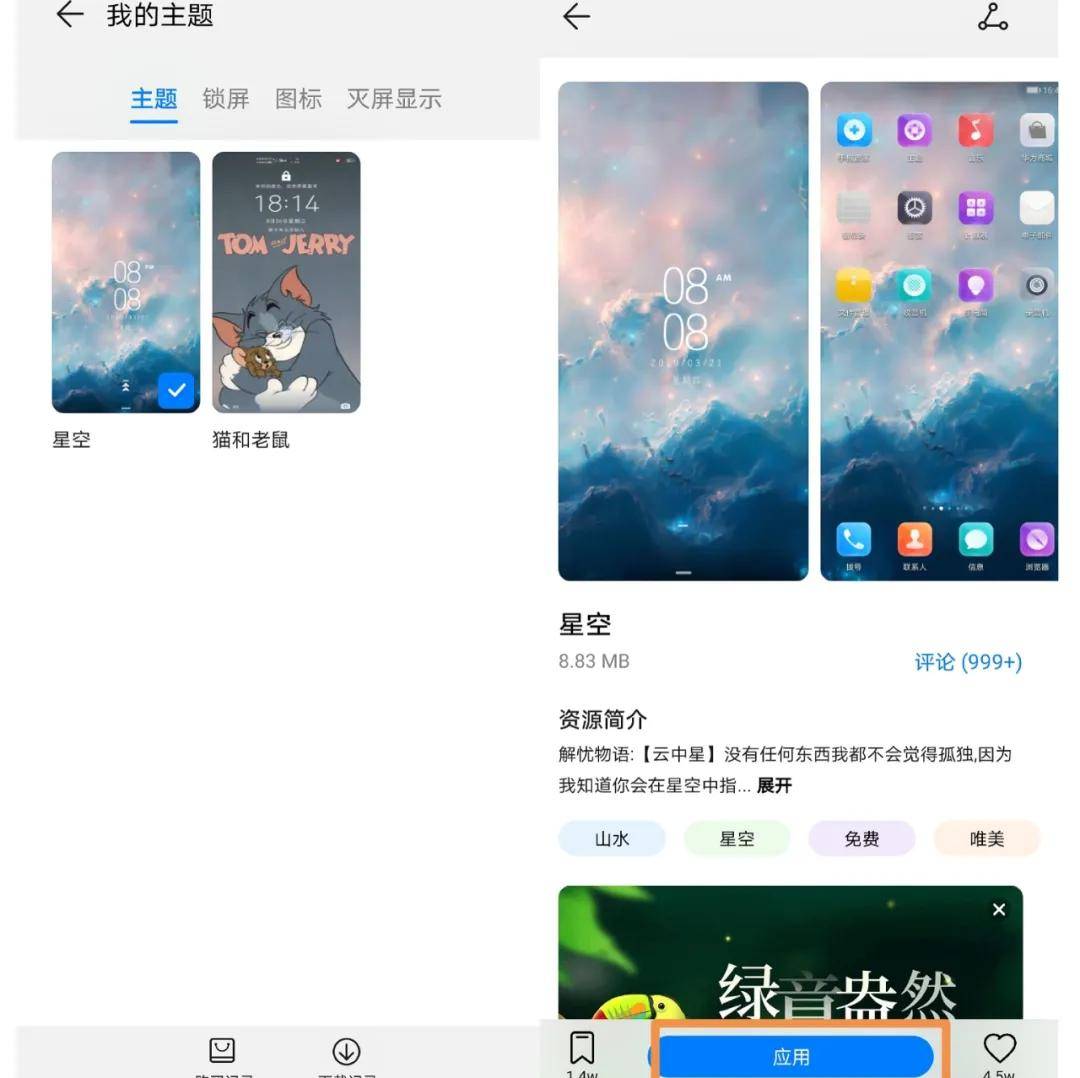
Task: Open the 猫和老鼠 theme
Action: click(x=286, y=282)
